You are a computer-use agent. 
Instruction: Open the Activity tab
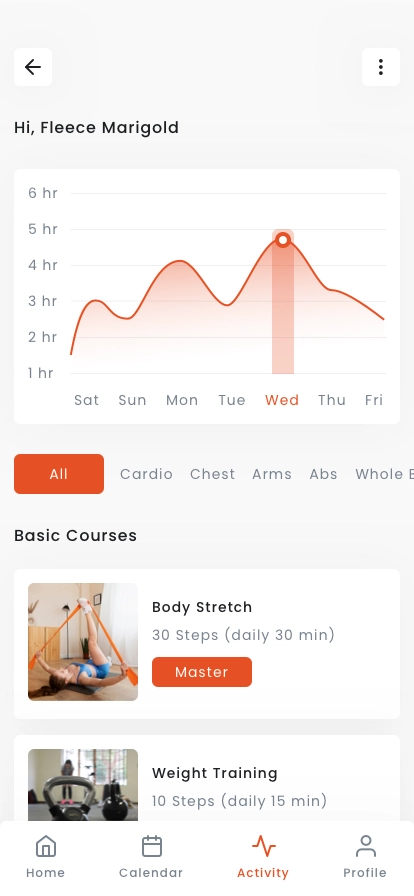tap(263, 856)
